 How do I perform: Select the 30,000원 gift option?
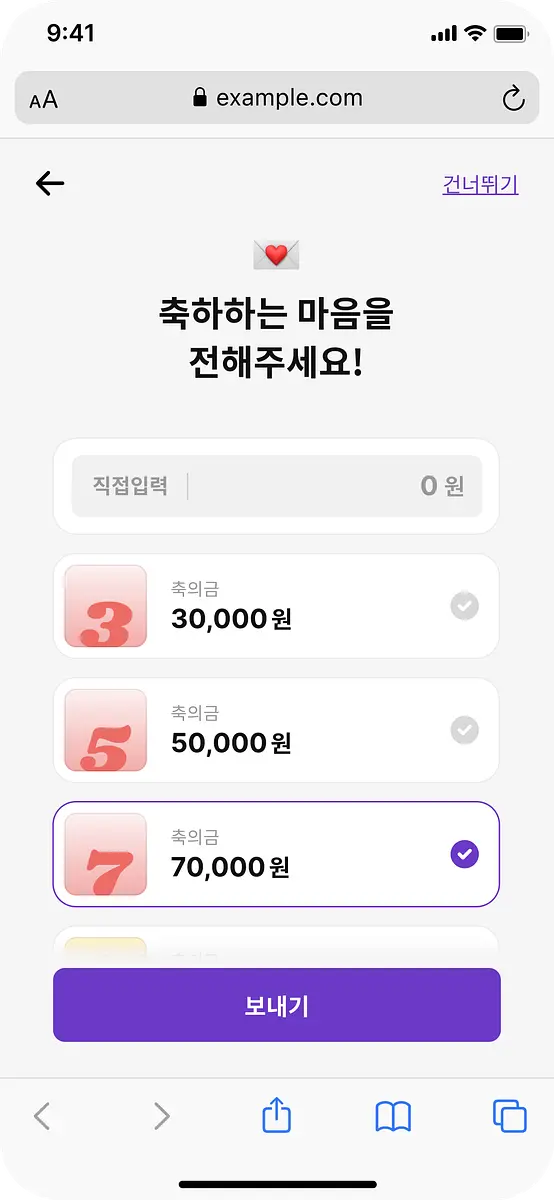pos(276,606)
